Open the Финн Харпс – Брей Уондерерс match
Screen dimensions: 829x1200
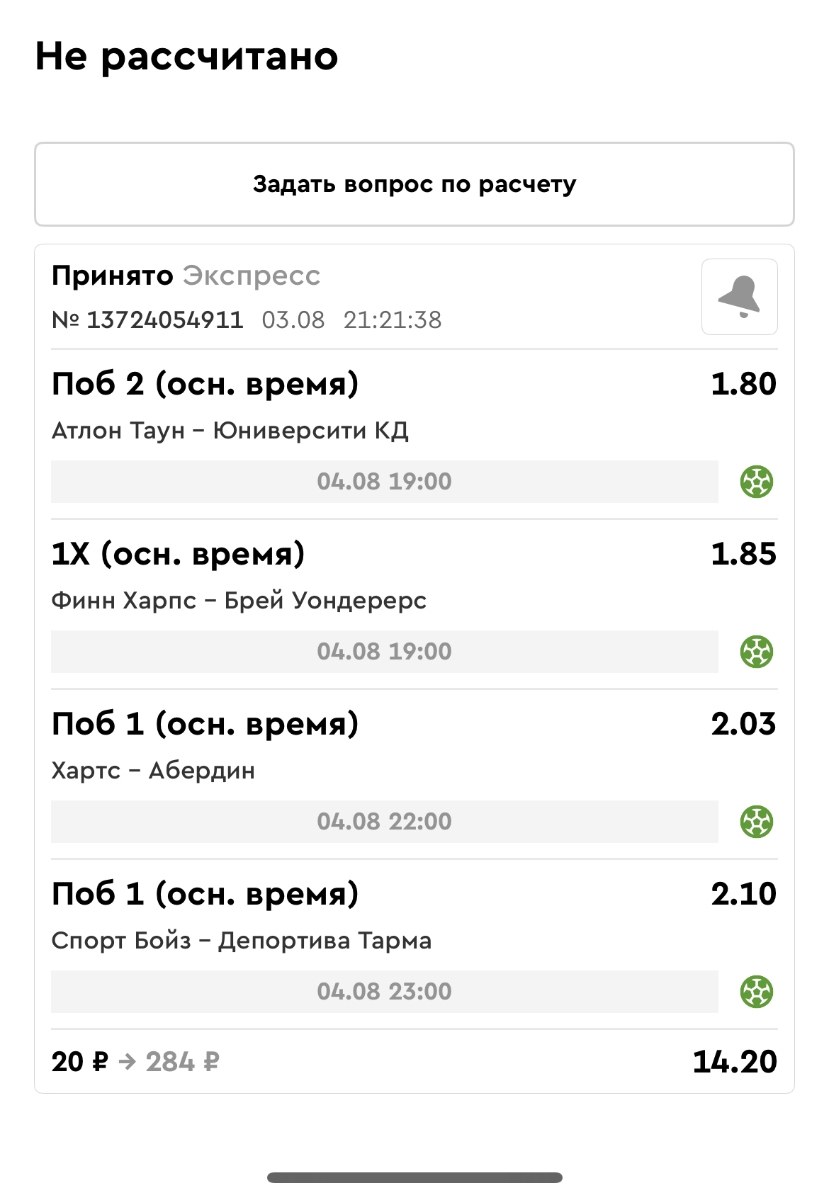point(239,601)
